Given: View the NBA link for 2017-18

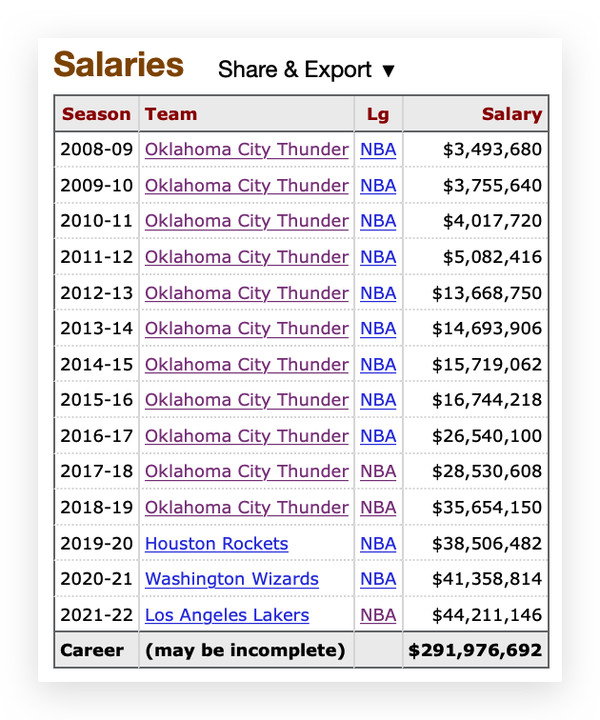Looking at the screenshot, I should 378,472.
